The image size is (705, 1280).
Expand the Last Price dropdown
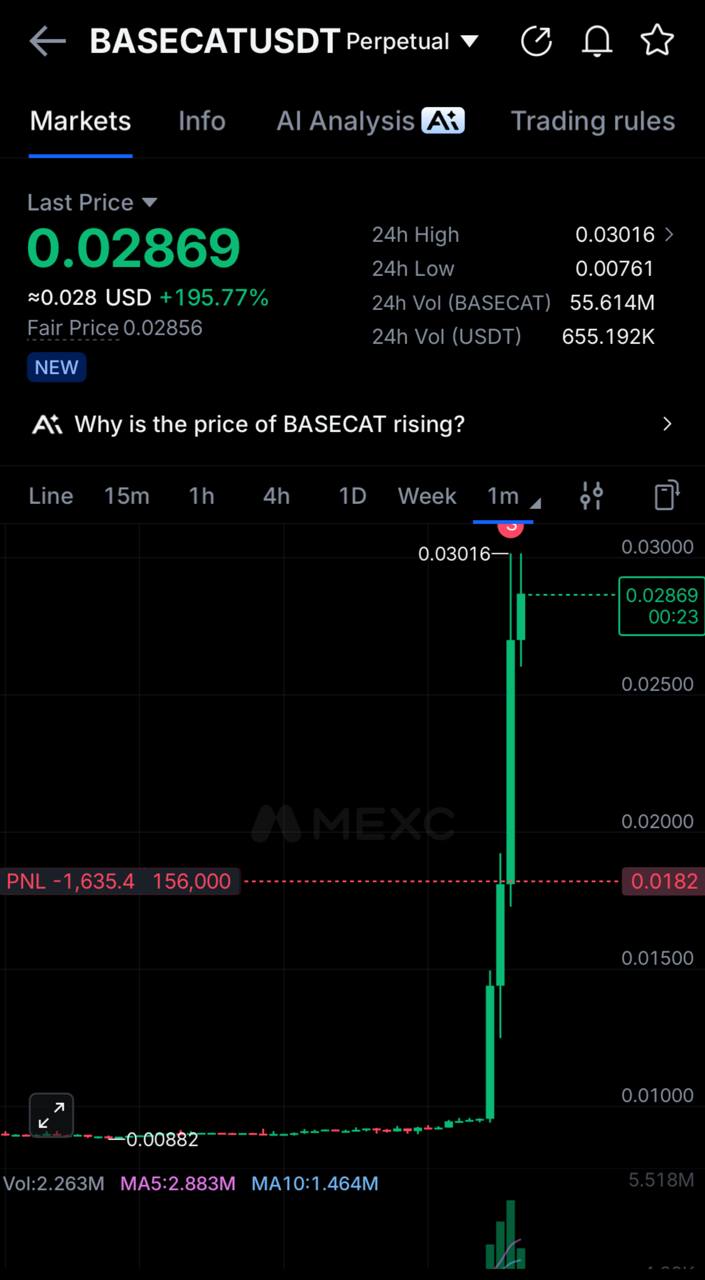pyautogui.click(x=92, y=202)
